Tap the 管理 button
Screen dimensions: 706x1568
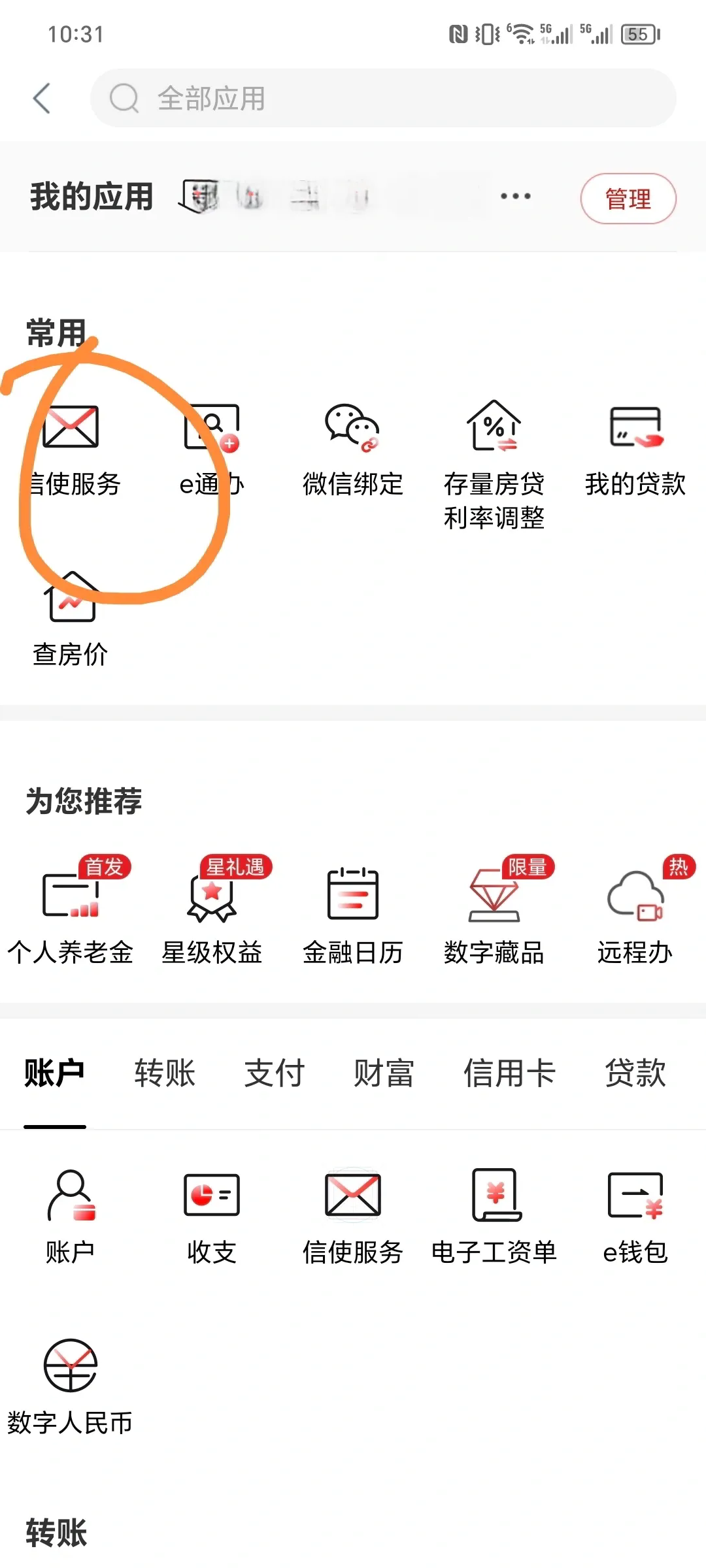(x=628, y=199)
